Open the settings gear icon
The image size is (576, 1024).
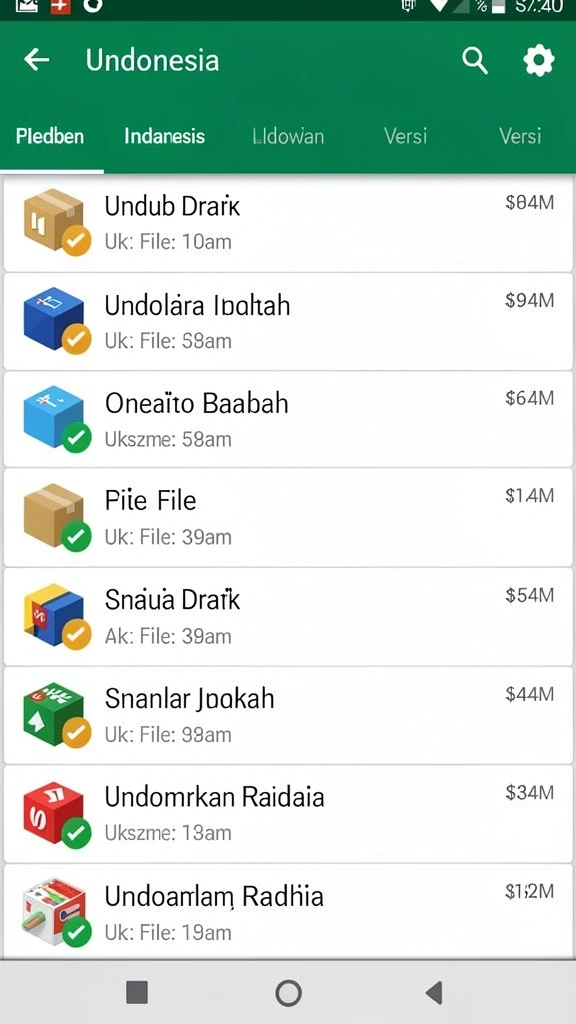click(539, 61)
